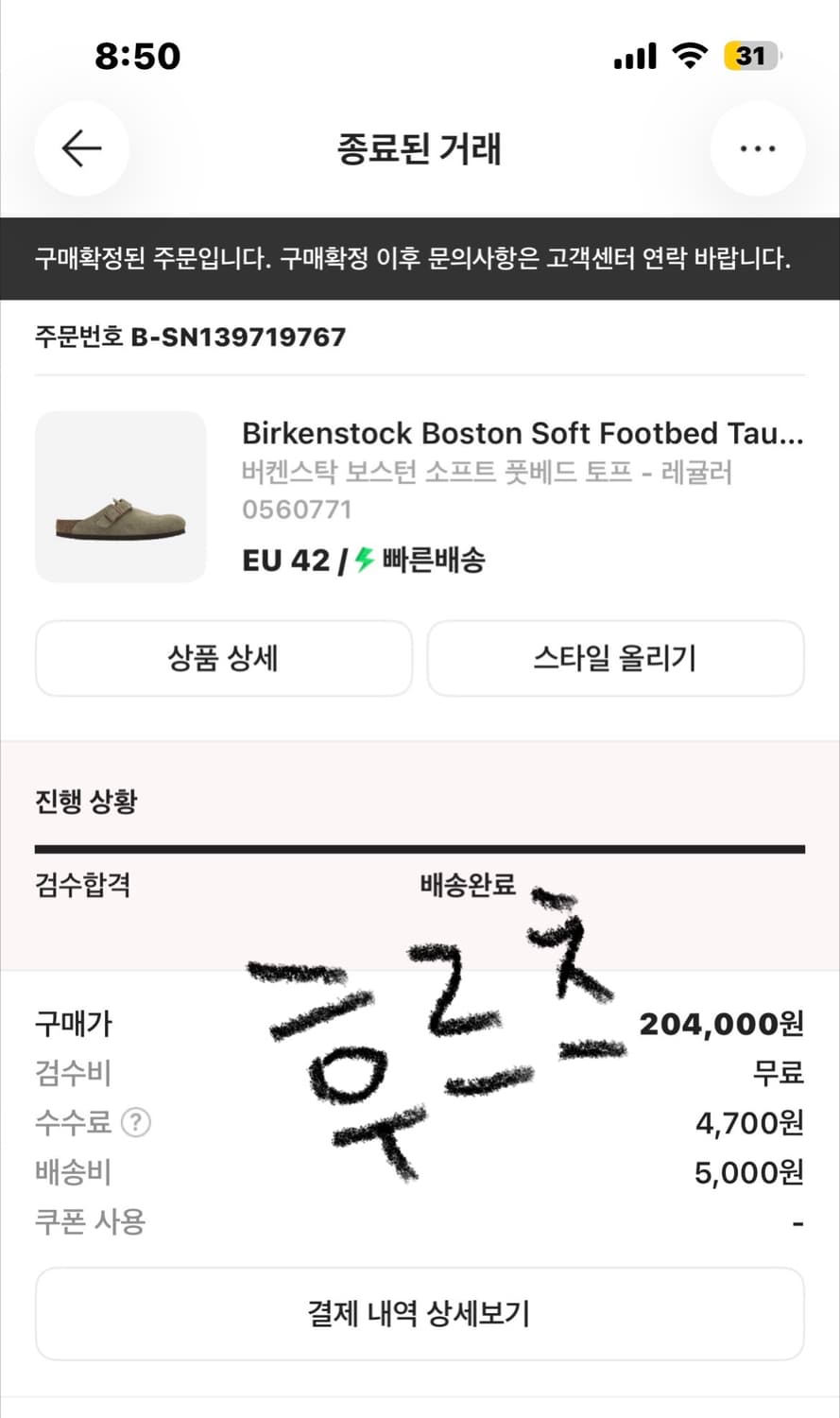
Task: Tap the Wi-Fi icon in the status bar
Action: (x=689, y=56)
